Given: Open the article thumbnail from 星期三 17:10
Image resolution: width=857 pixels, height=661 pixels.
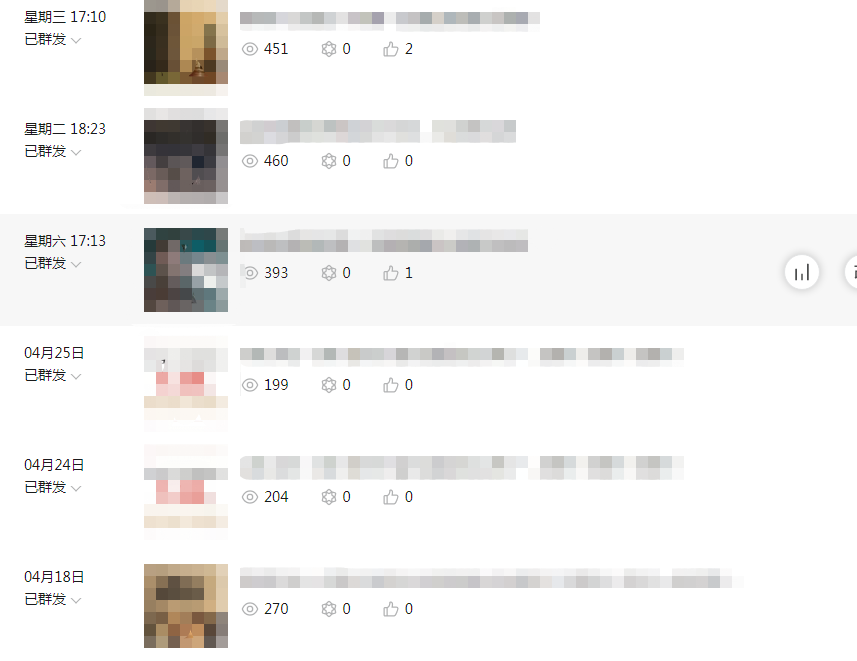Looking at the screenshot, I should pos(186,41).
